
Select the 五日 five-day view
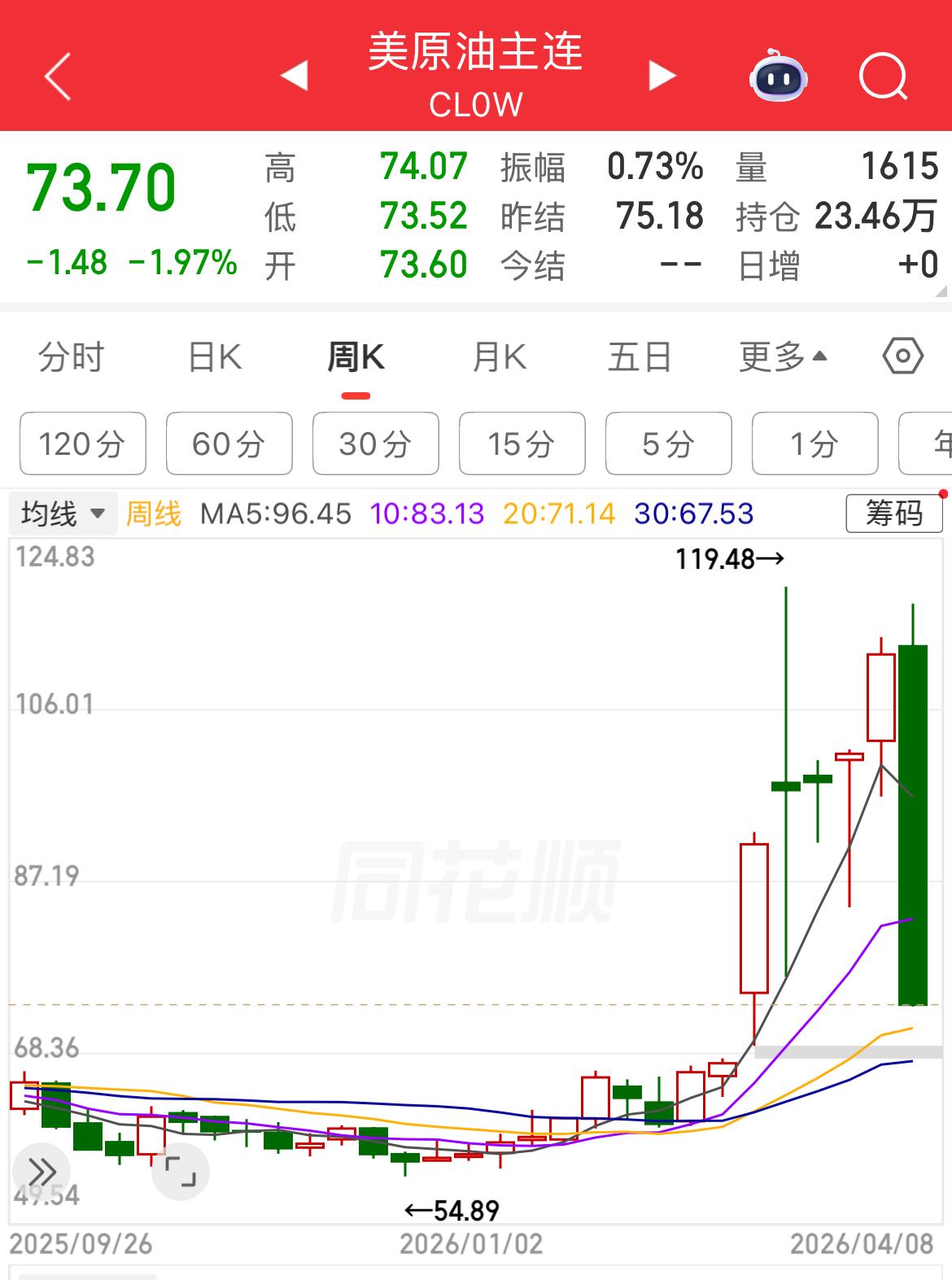[x=639, y=356]
